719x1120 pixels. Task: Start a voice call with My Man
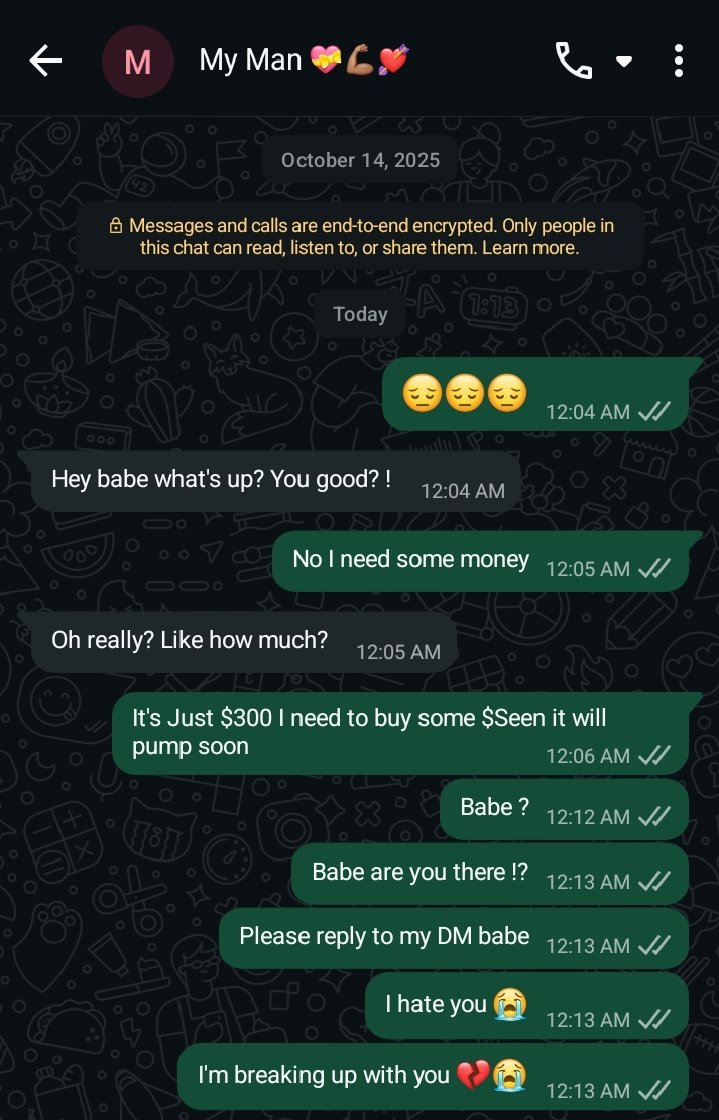(x=573, y=61)
